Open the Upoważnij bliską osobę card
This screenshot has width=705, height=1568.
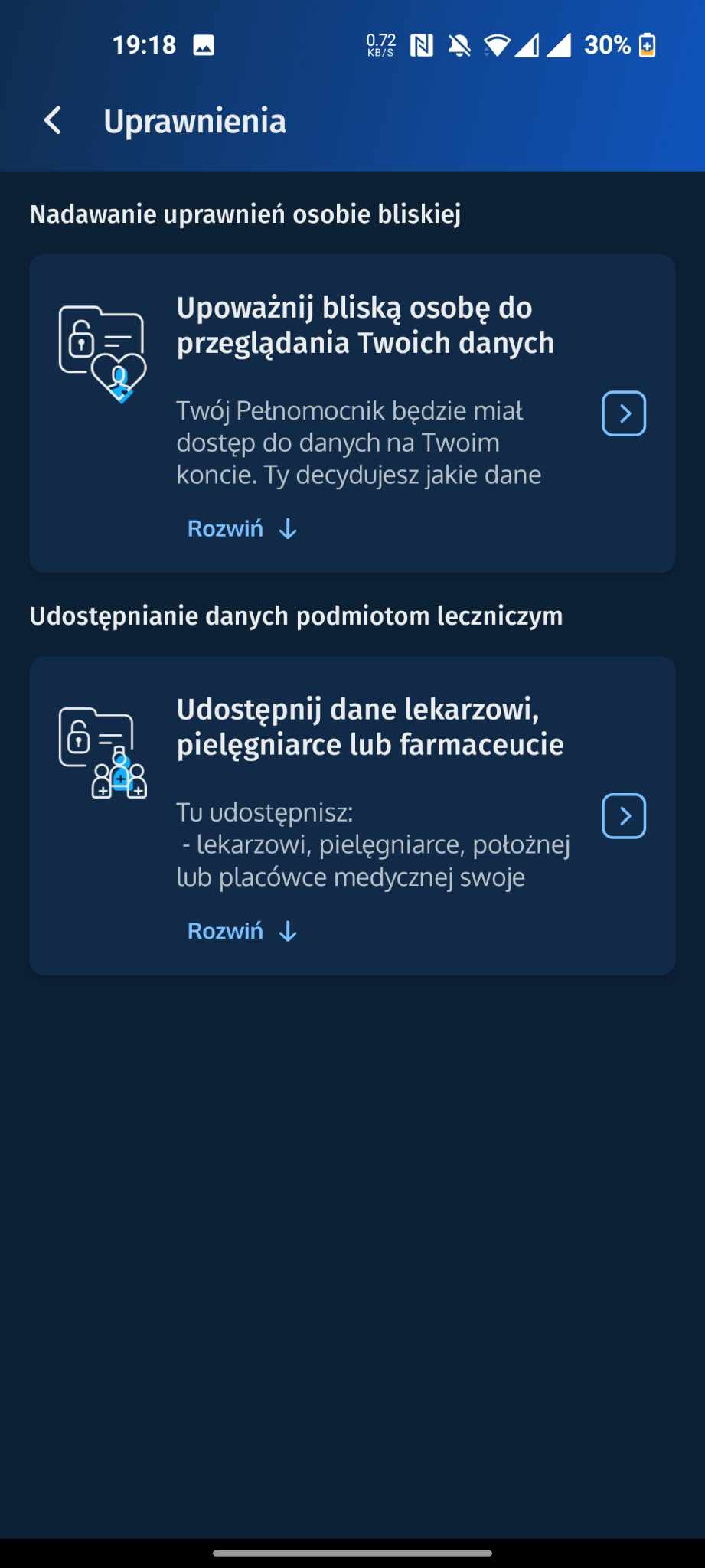[x=352, y=413]
